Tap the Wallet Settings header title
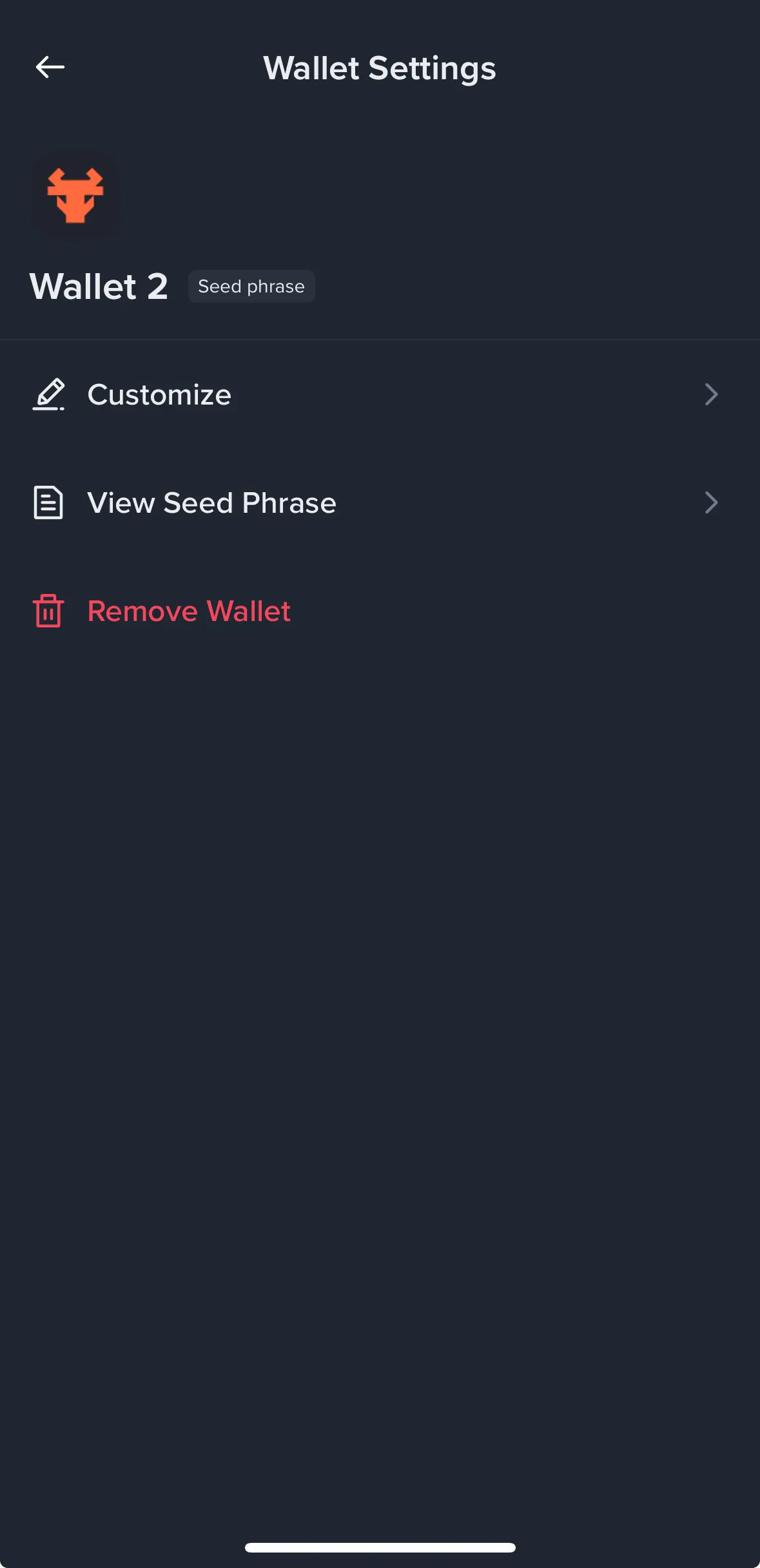Screen dimensions: 760x1568 [379, 68]
